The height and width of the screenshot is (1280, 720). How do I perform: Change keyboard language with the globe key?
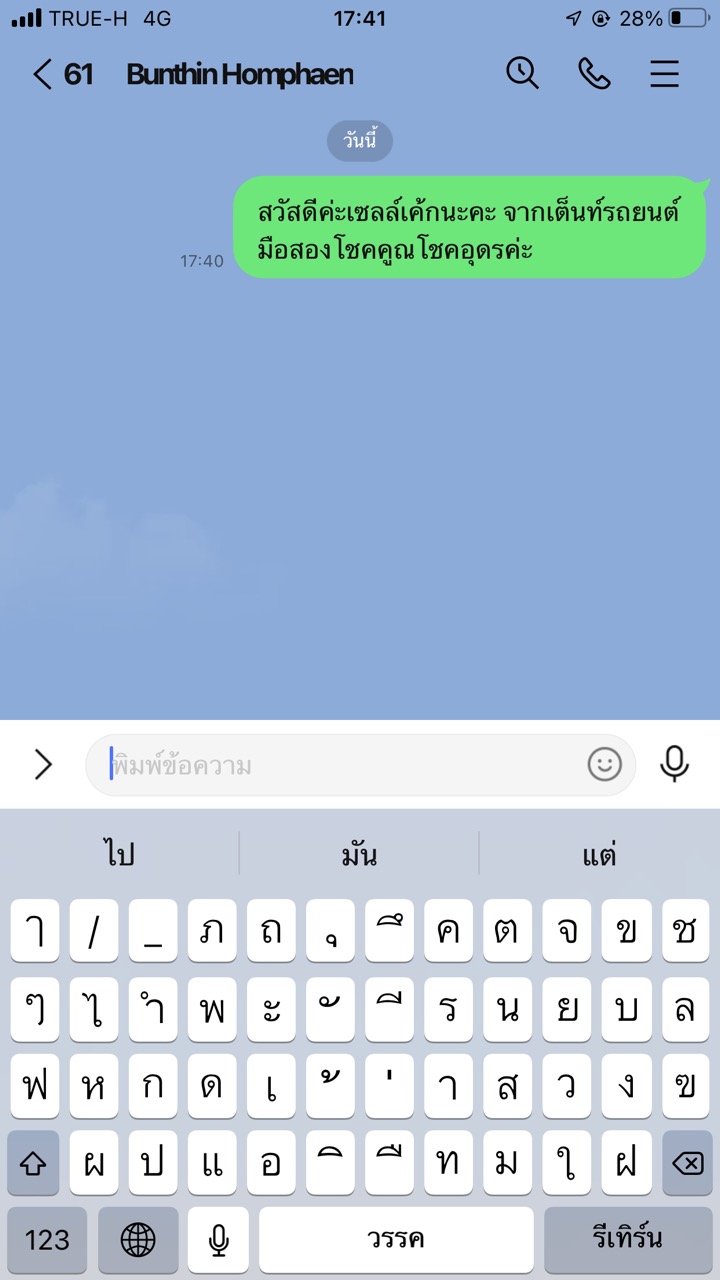(x=138, y=1240)
